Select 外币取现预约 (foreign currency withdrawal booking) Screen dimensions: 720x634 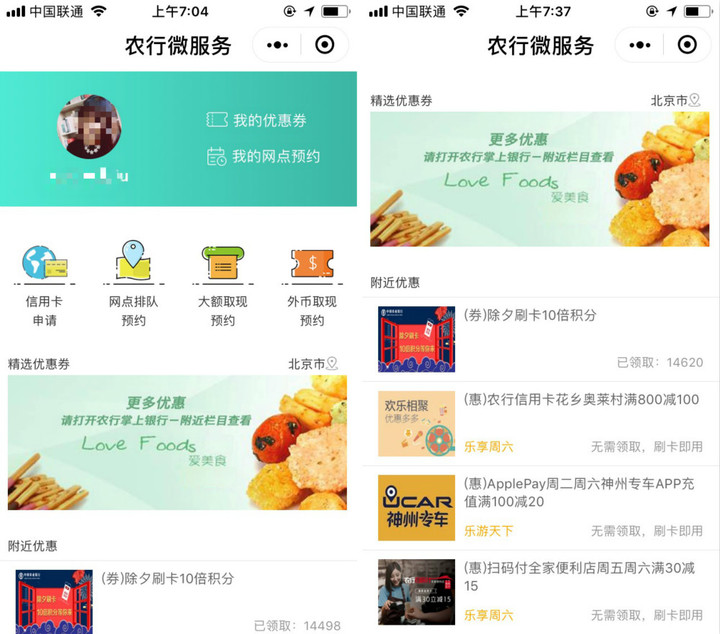[x=312, y=285]
